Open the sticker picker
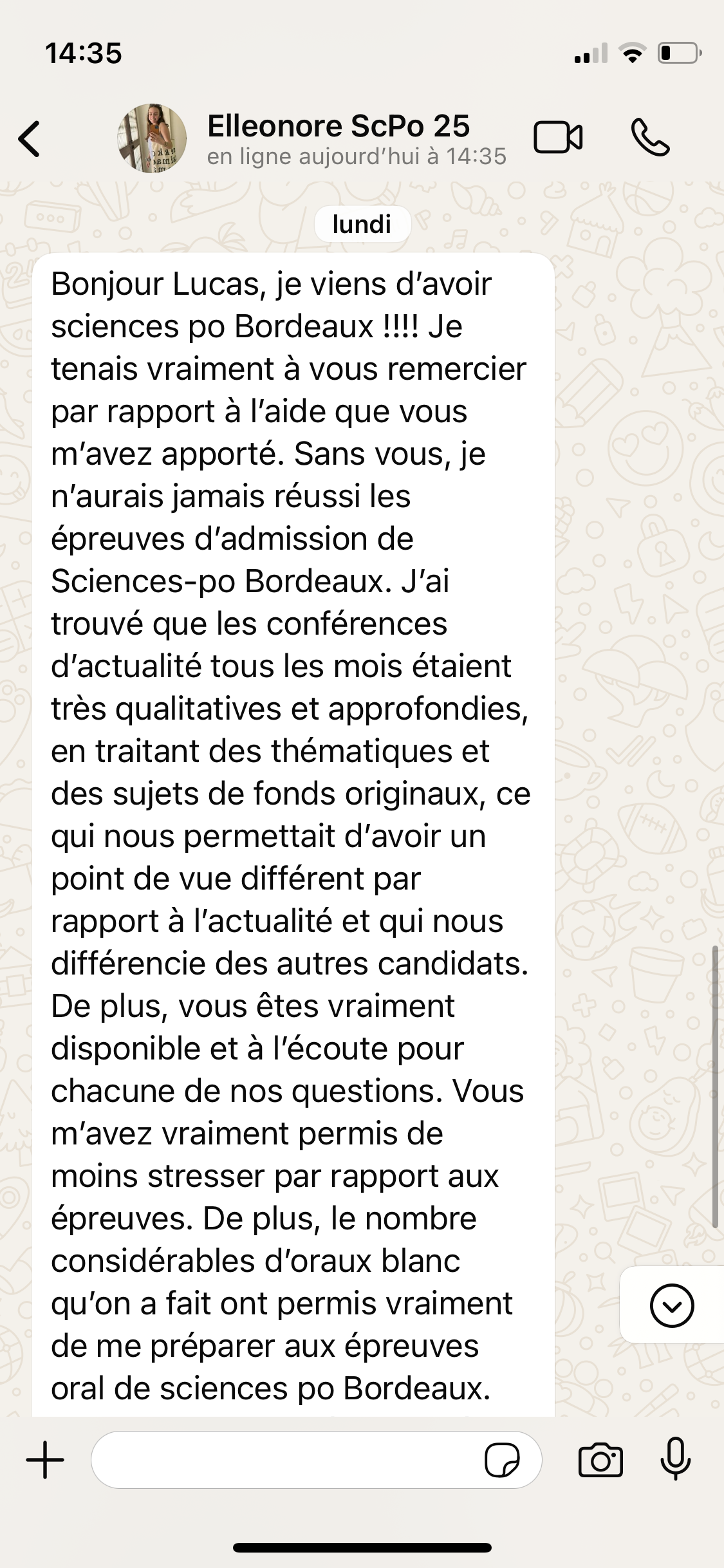Viewport: 724px width, 1568px height. point(502,1460)
